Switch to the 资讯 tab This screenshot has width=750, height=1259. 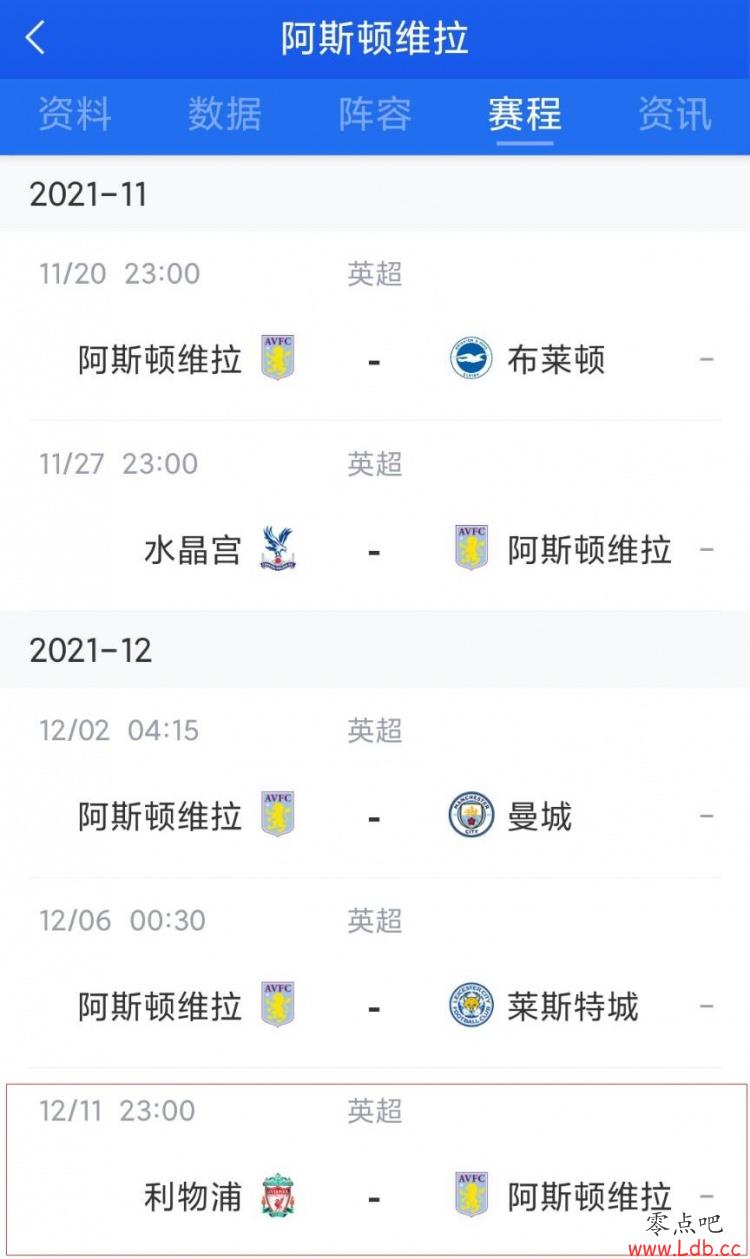676,115
